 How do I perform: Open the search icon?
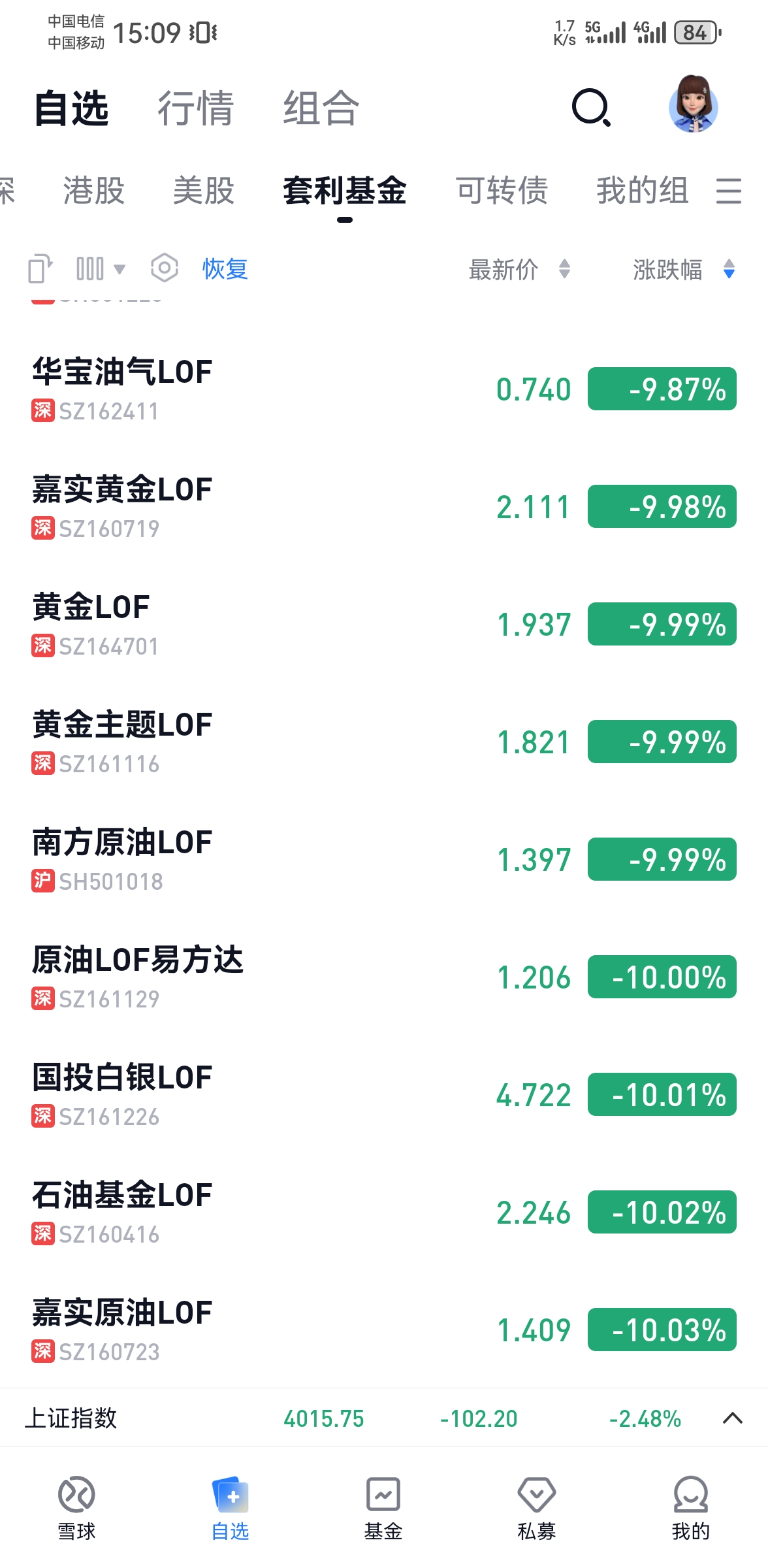591,108
